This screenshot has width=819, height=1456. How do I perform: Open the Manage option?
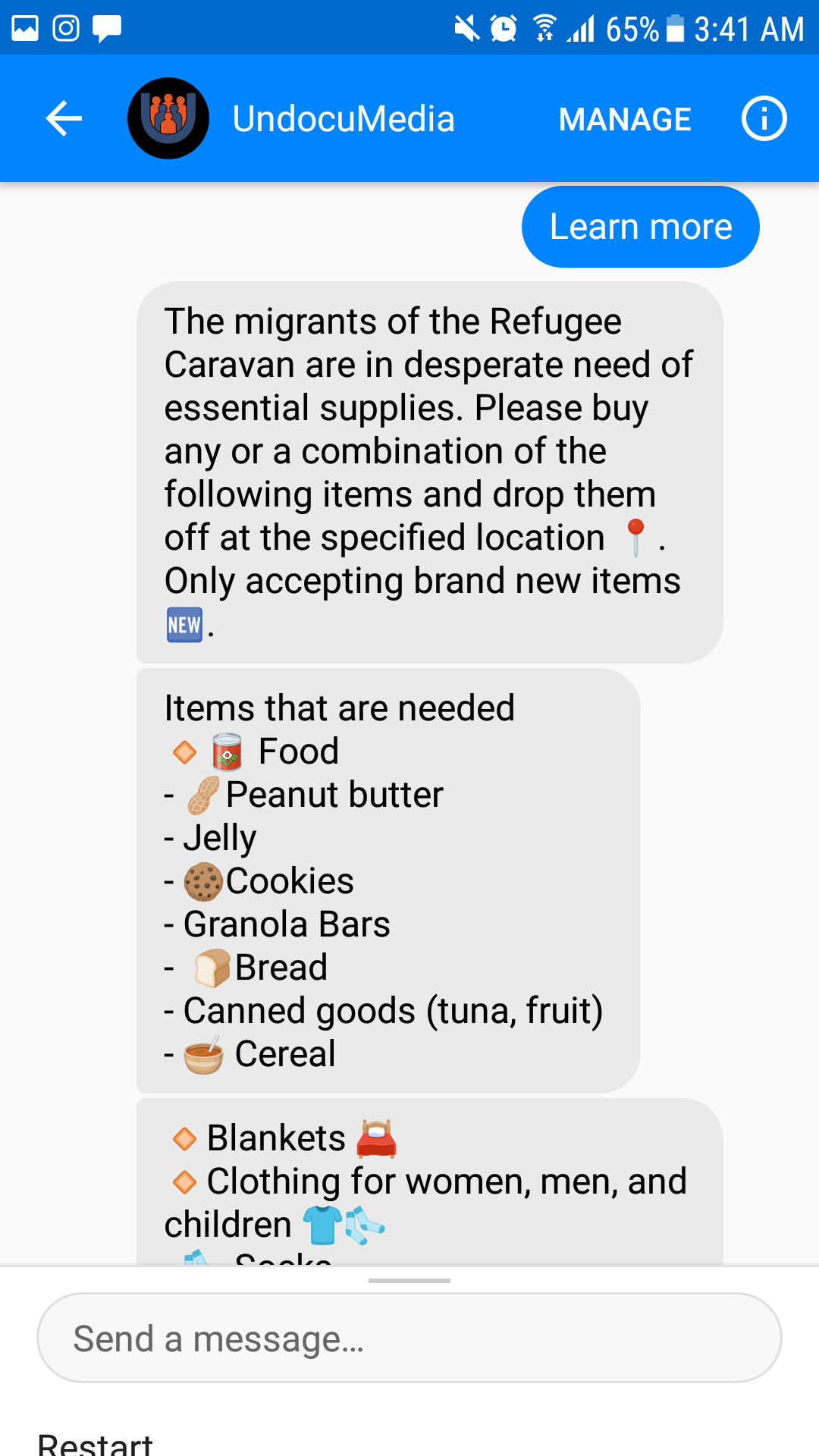[x=624, y=119]
